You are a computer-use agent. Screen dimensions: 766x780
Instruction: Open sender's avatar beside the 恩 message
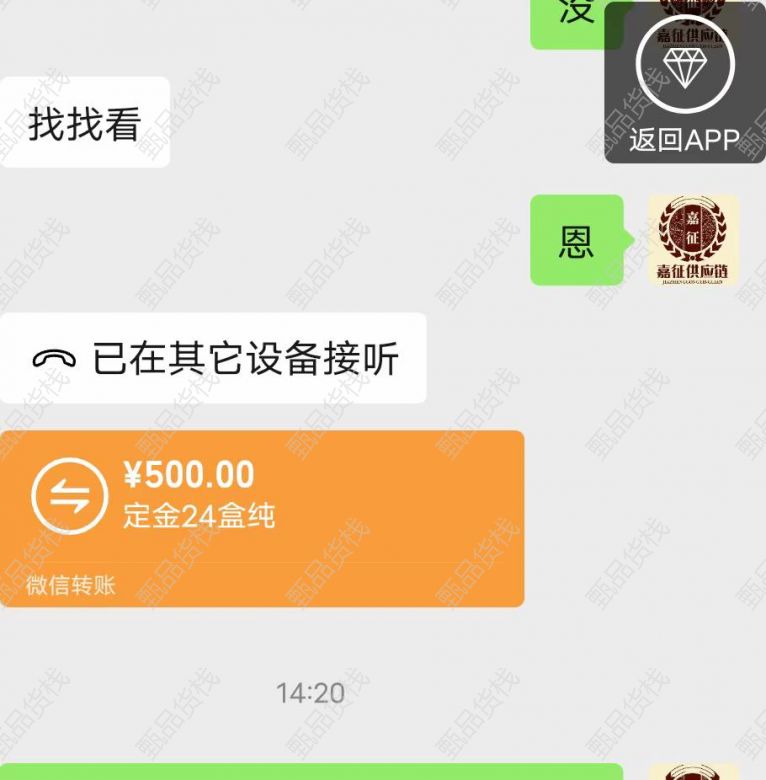click(x=693, y=241)
